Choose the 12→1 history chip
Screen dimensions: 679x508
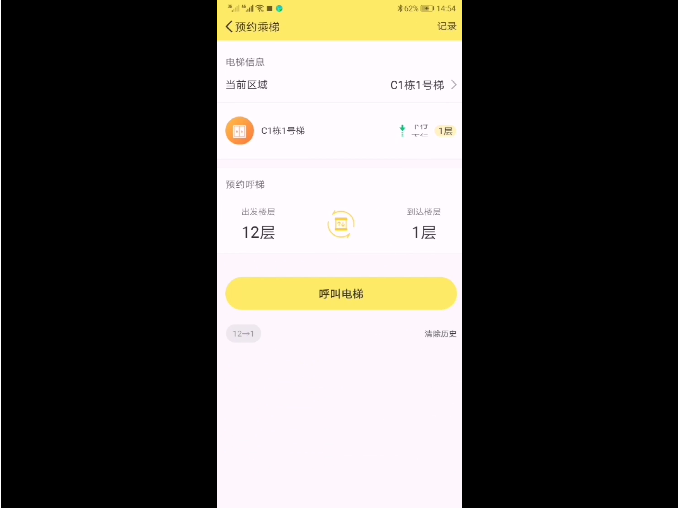point(243,333)
